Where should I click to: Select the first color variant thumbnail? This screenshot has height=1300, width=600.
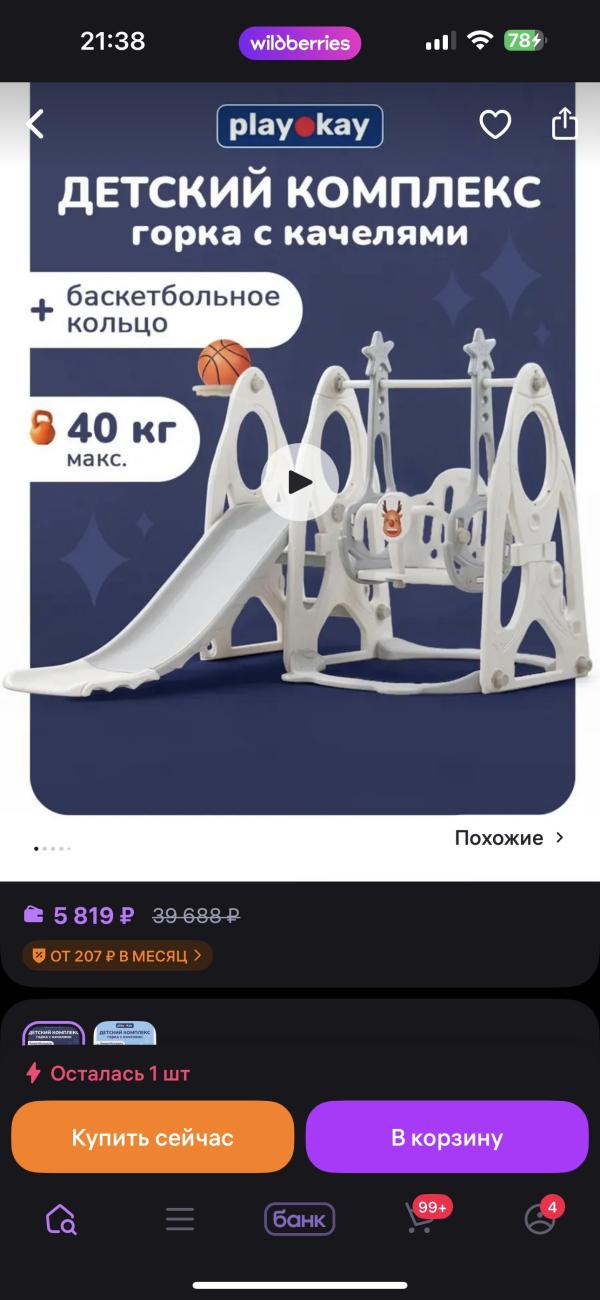(54, 1034)
